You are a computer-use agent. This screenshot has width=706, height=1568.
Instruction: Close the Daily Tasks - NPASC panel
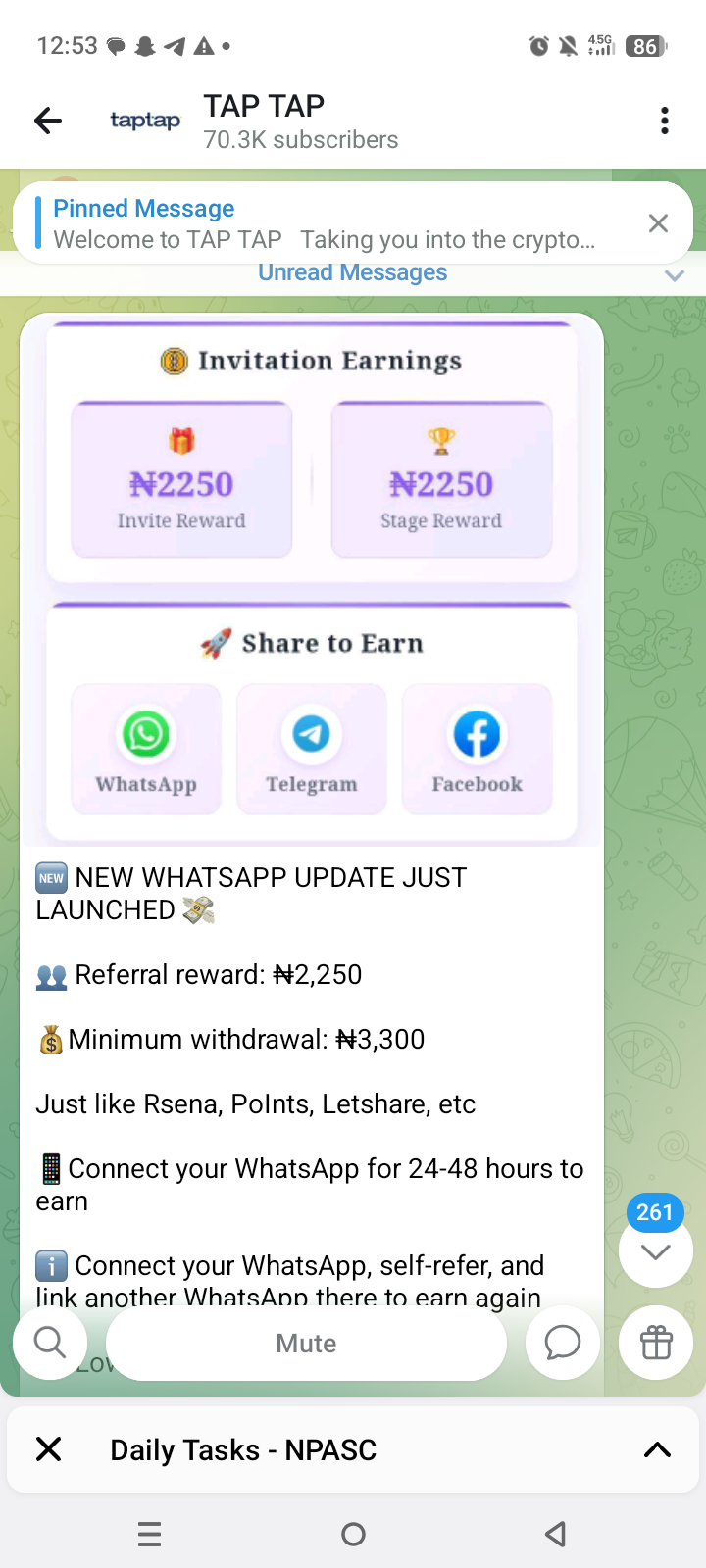click(49, 1449)
